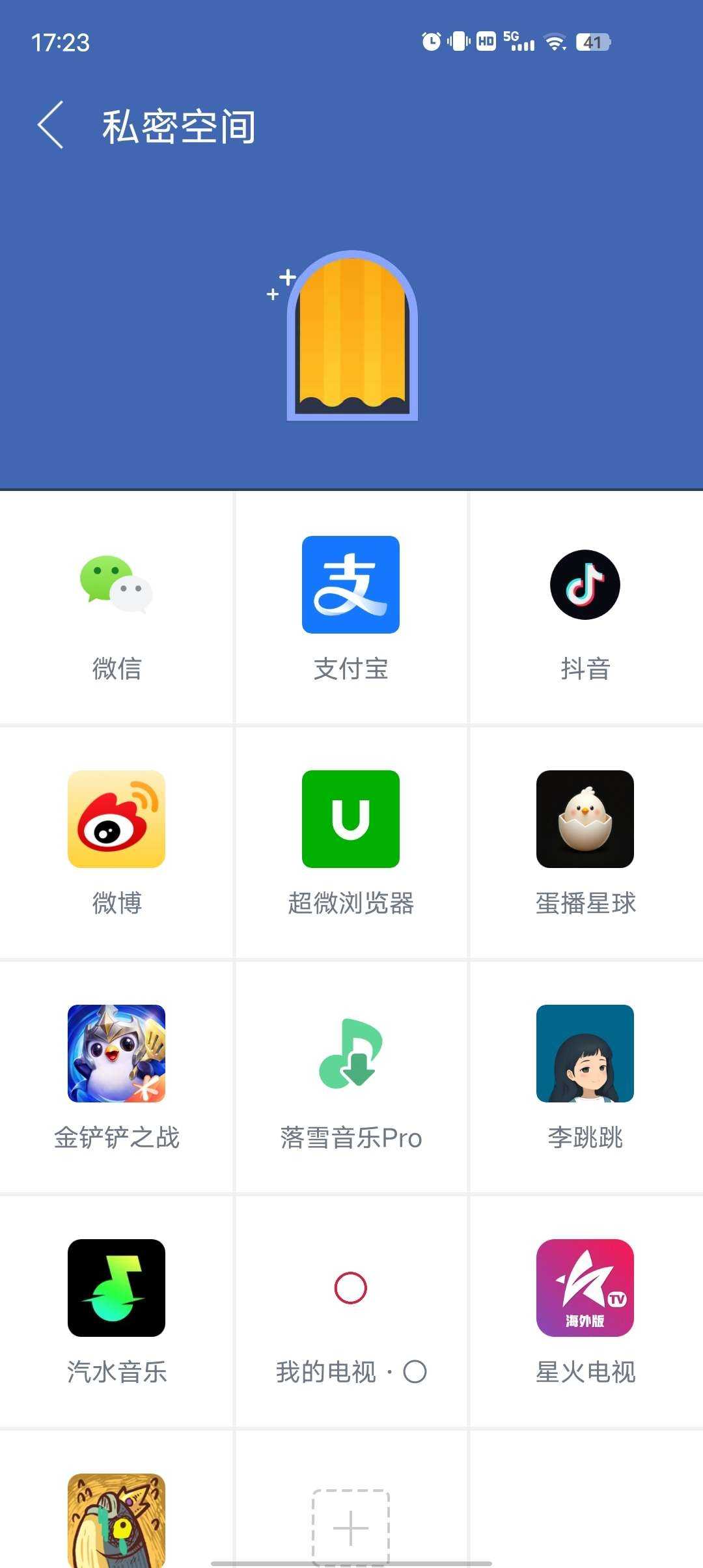This screenshot has width=703, height=1568.
Task: Tap the yellow curtain illustration
Action: click(351, 335)
